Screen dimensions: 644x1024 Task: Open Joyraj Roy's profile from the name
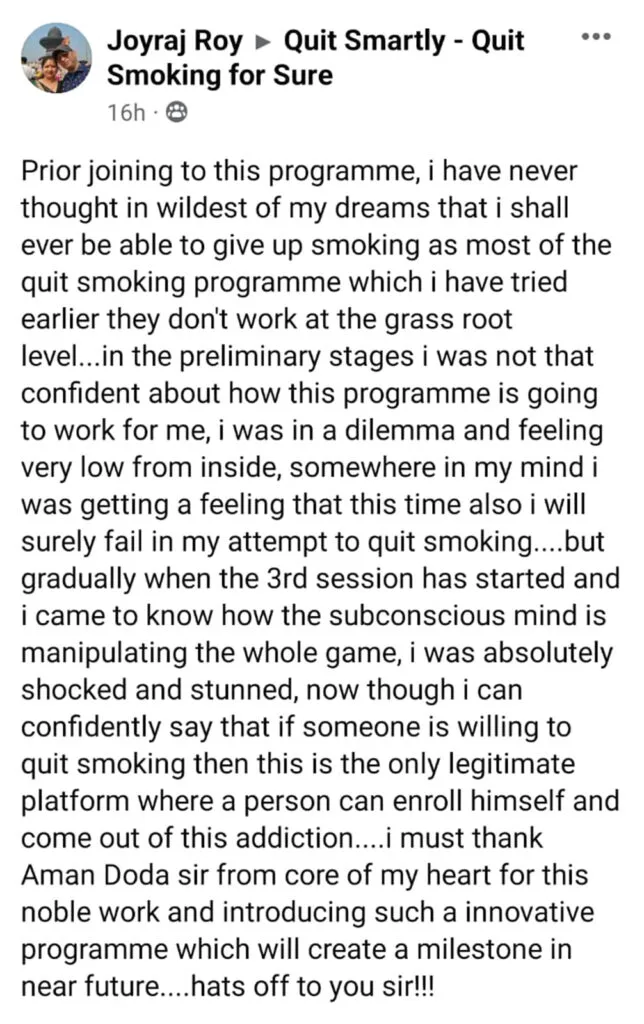(x=174, y=42)
